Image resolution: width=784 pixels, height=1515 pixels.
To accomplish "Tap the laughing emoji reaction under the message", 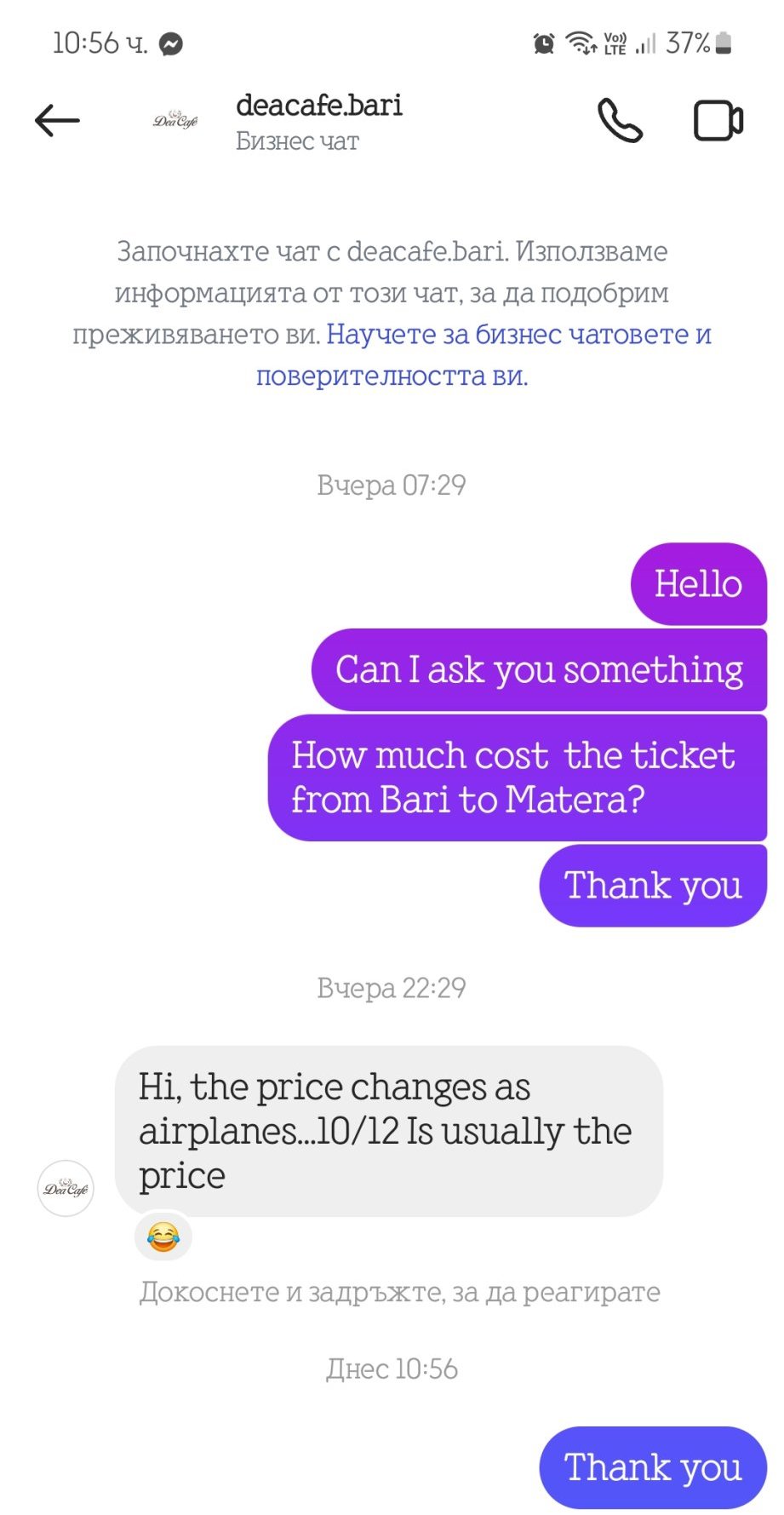I will click(x=163, y=1236).
